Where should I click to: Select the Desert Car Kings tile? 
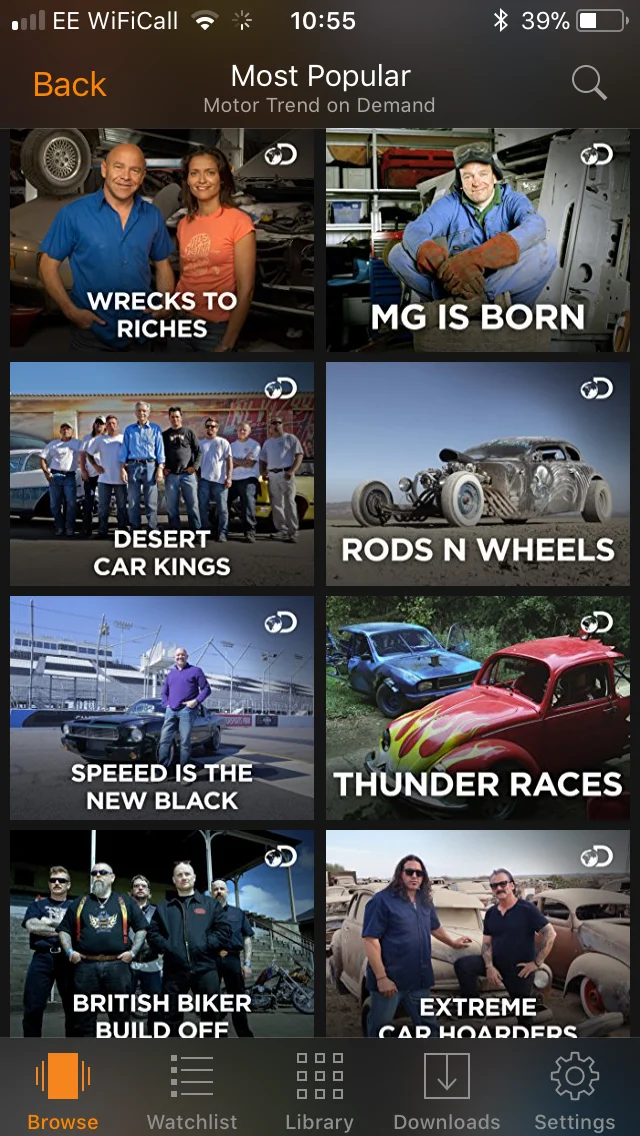pos(162,474)
